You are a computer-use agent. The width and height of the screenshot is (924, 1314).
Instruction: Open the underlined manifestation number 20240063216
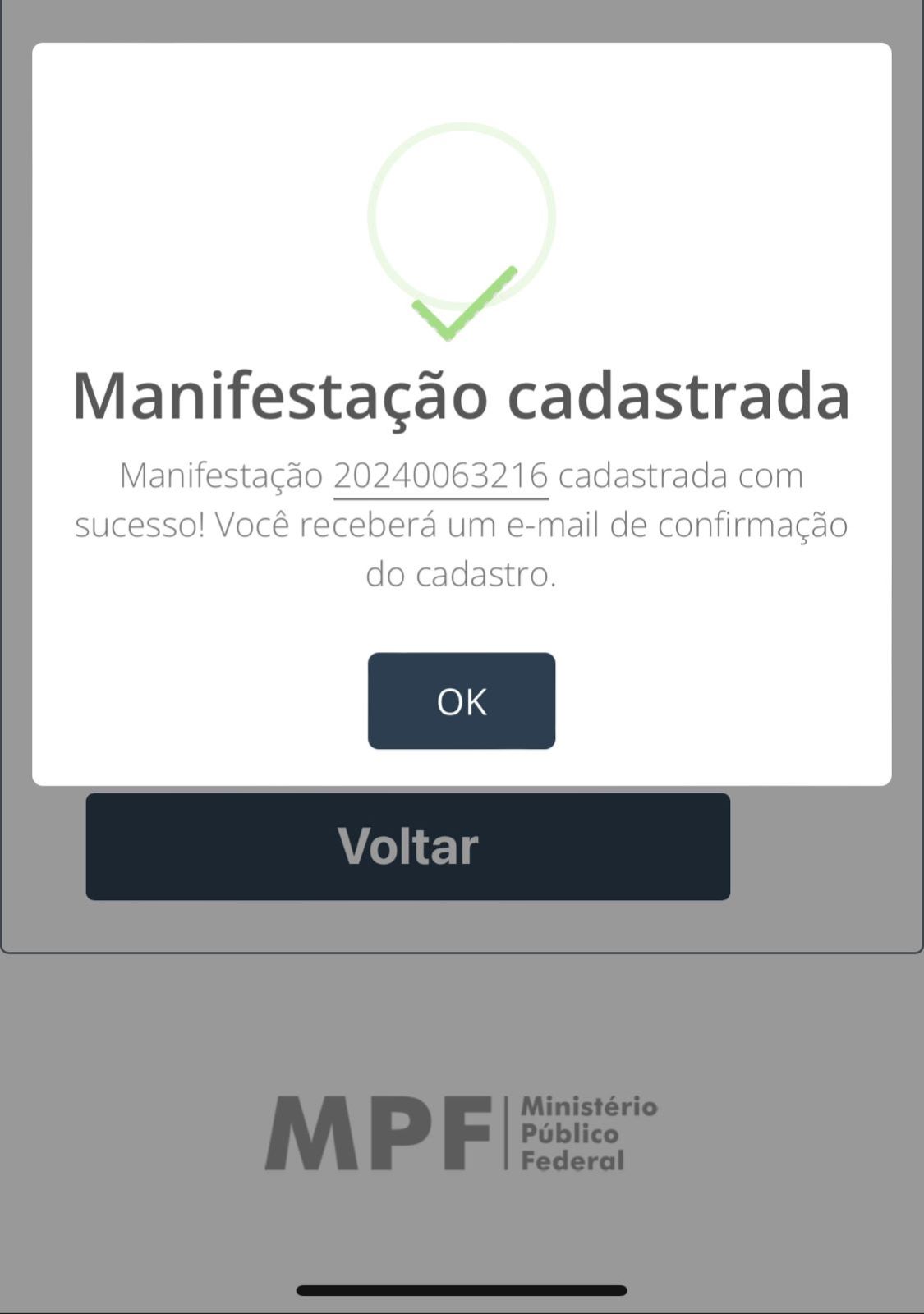440,476
